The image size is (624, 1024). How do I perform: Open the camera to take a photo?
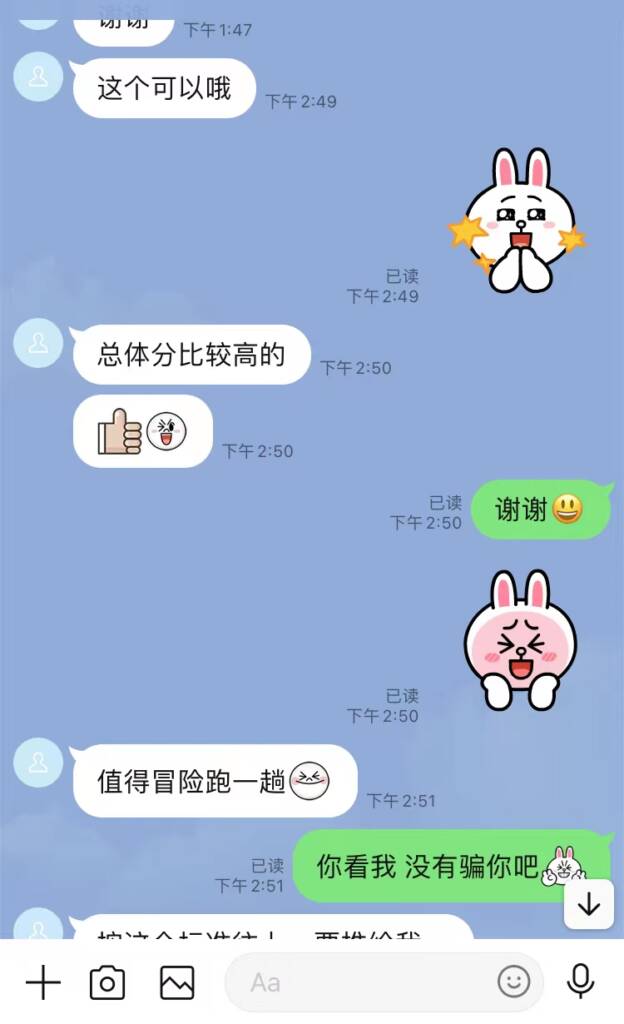[107, 983]
